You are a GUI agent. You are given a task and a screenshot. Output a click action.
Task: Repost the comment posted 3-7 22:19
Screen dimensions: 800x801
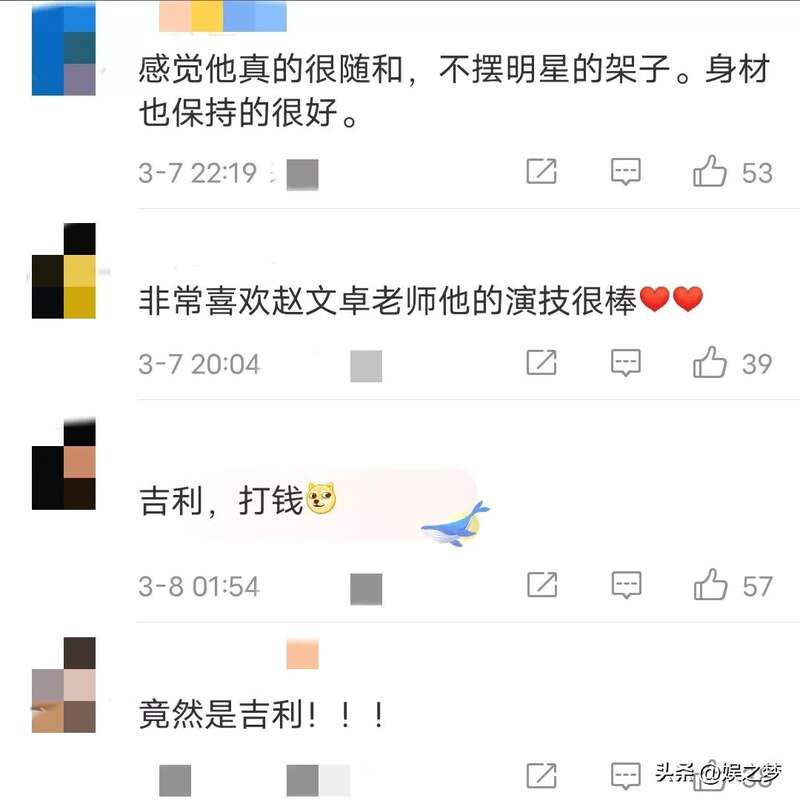click(x=541, y=172)
